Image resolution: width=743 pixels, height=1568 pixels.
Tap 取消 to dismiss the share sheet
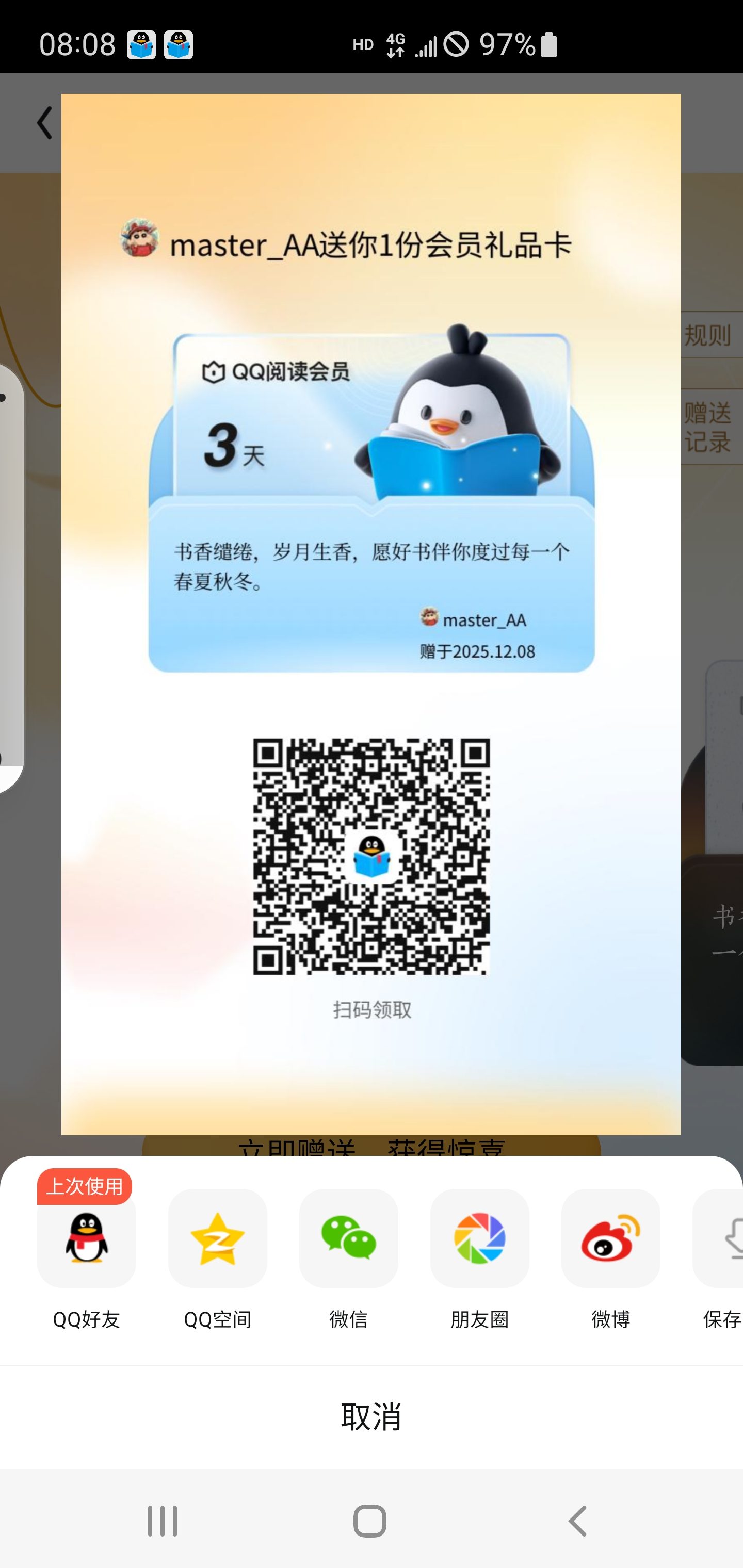(371, 1416)
